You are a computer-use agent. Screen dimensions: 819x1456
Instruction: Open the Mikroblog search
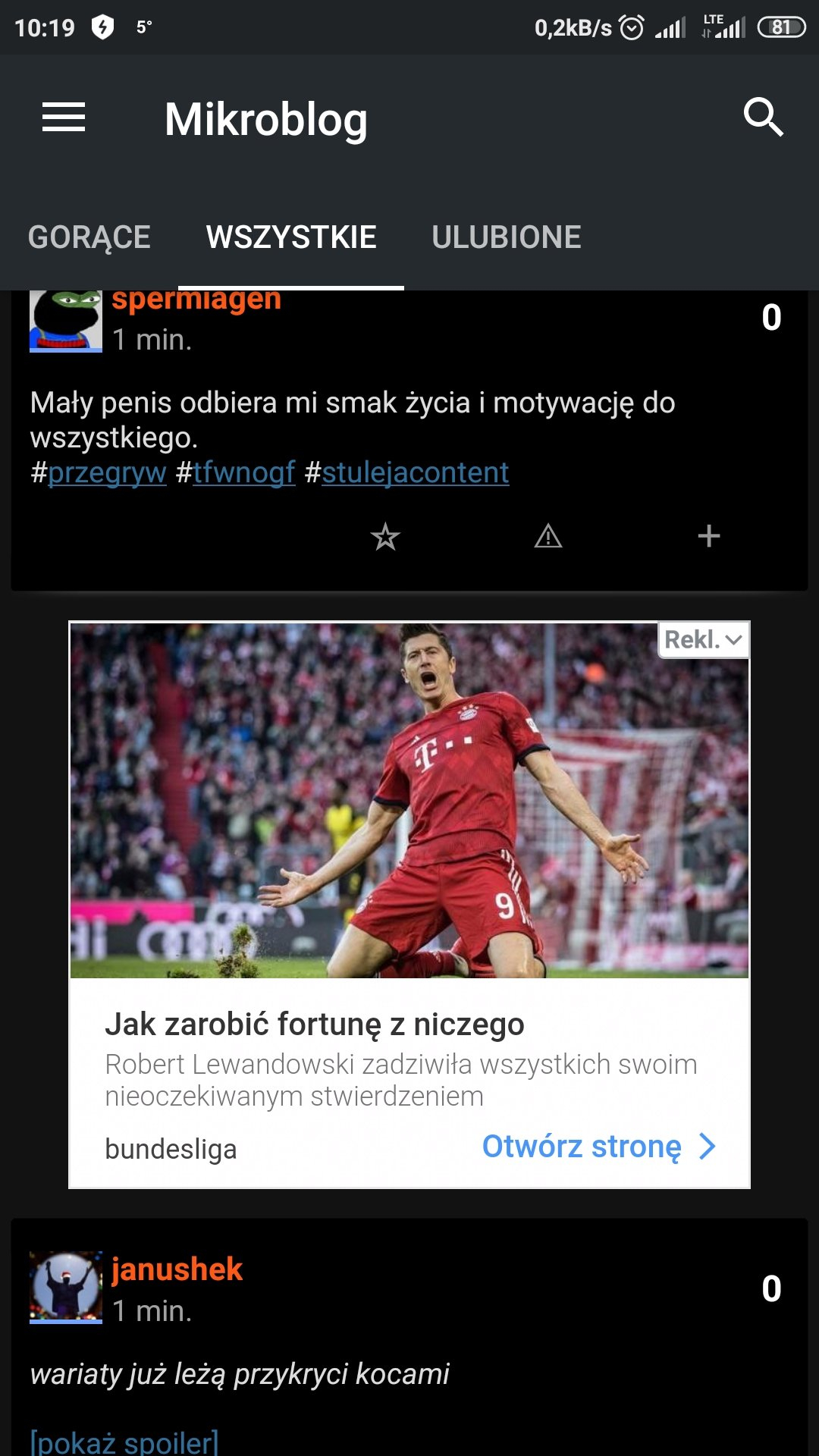click(x=762, y=118)
